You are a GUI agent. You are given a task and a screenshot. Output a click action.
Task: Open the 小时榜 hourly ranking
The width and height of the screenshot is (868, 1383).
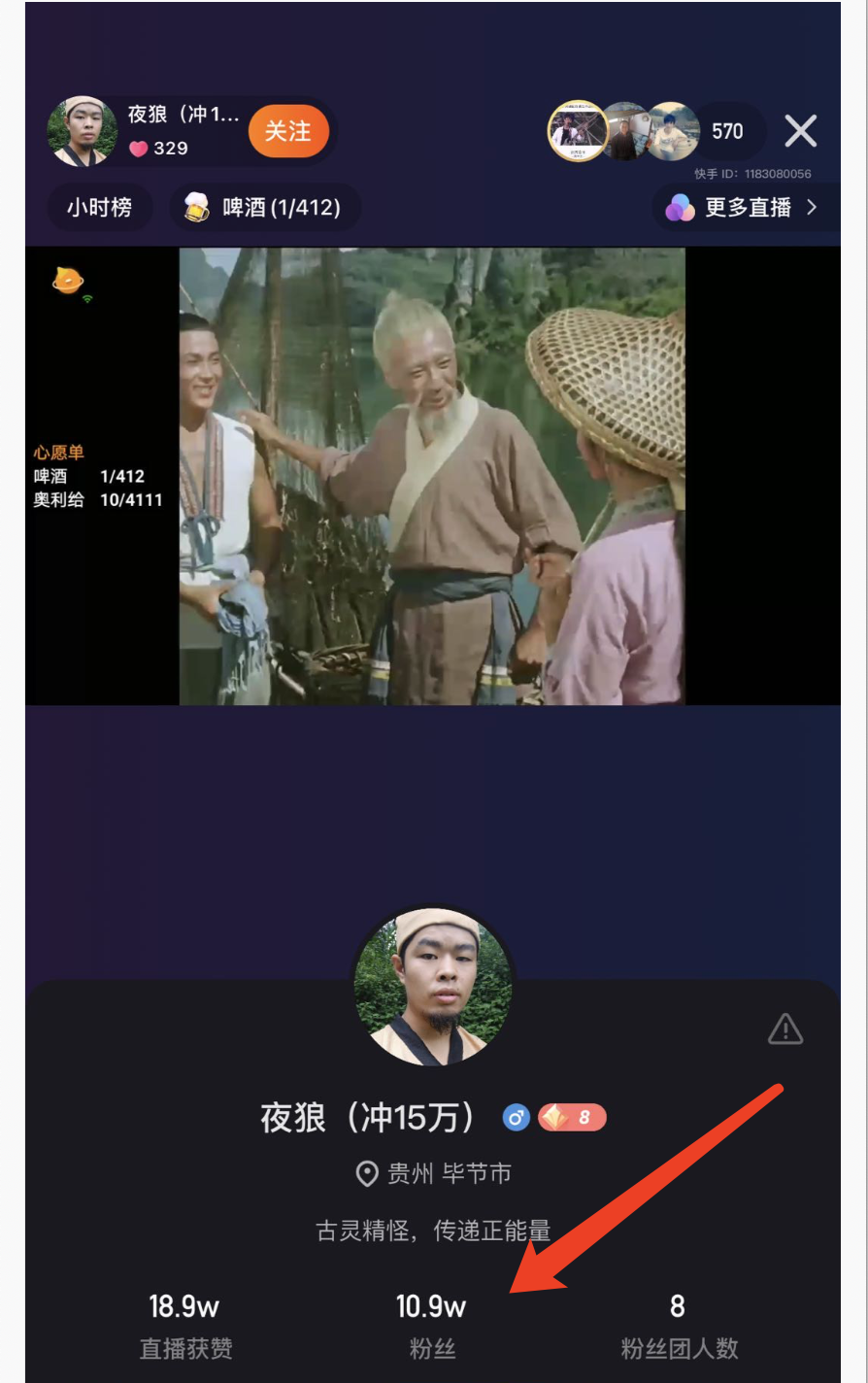(99, 207)
